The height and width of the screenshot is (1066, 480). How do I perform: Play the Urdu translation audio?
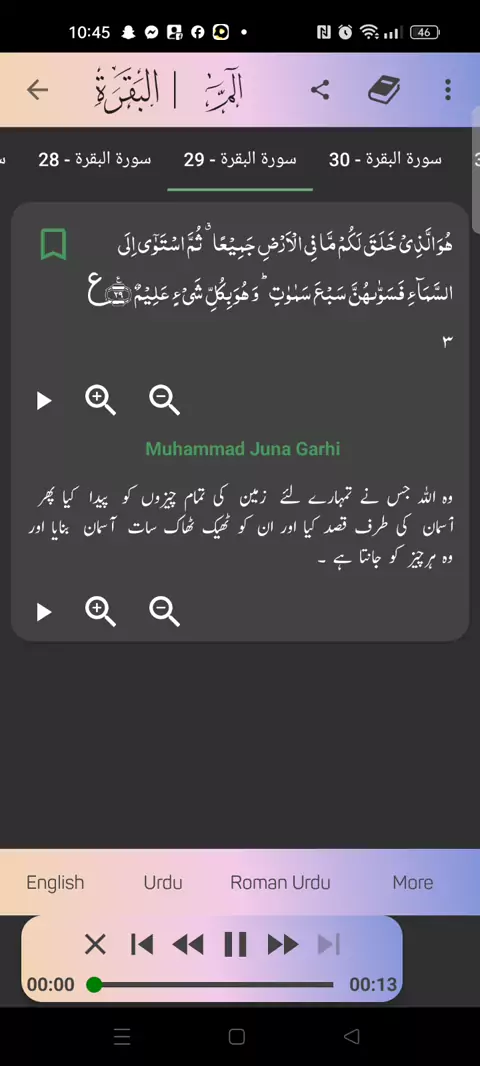(44, 613)
